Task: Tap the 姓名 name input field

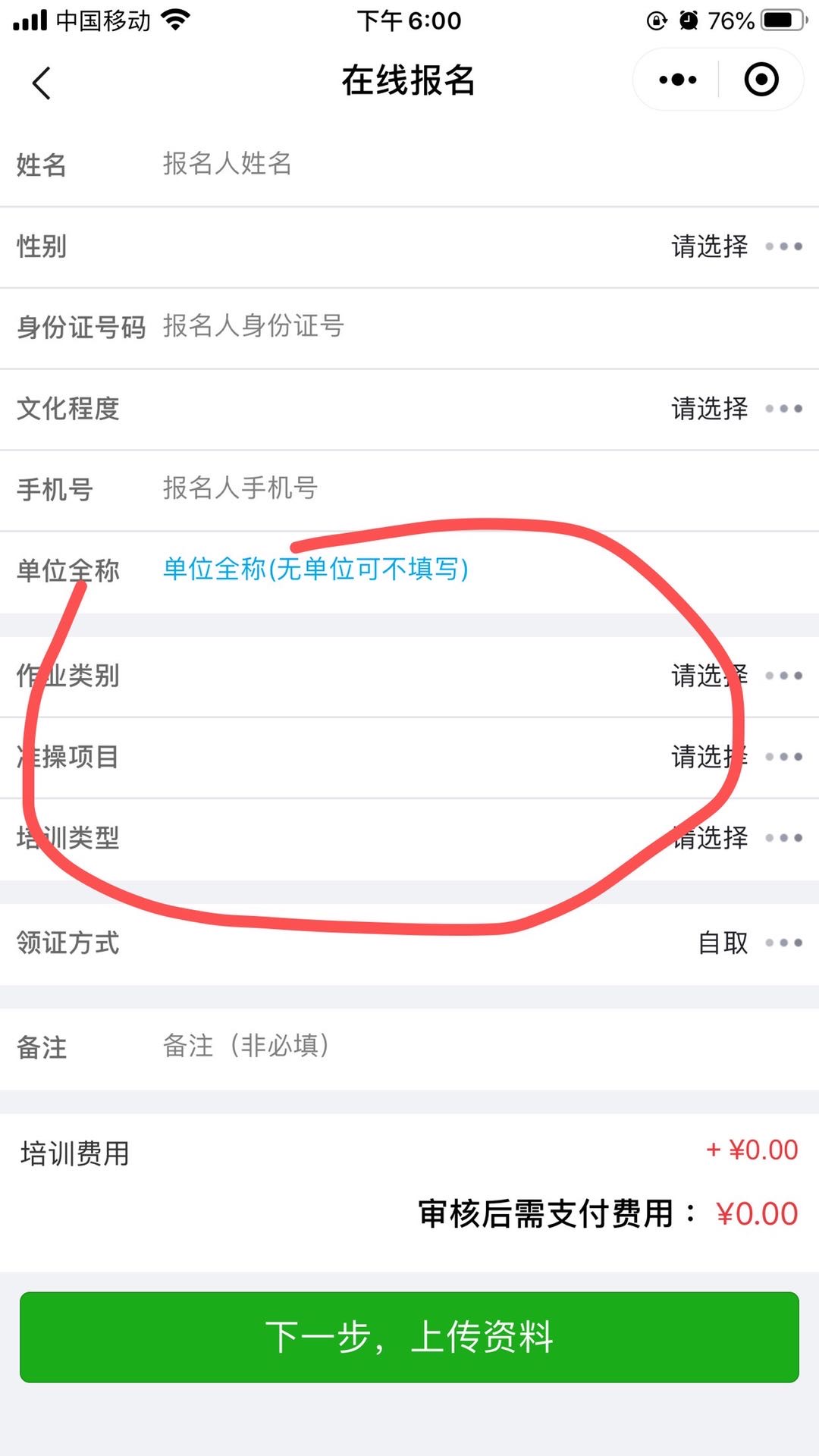Action: pos(455,164)
